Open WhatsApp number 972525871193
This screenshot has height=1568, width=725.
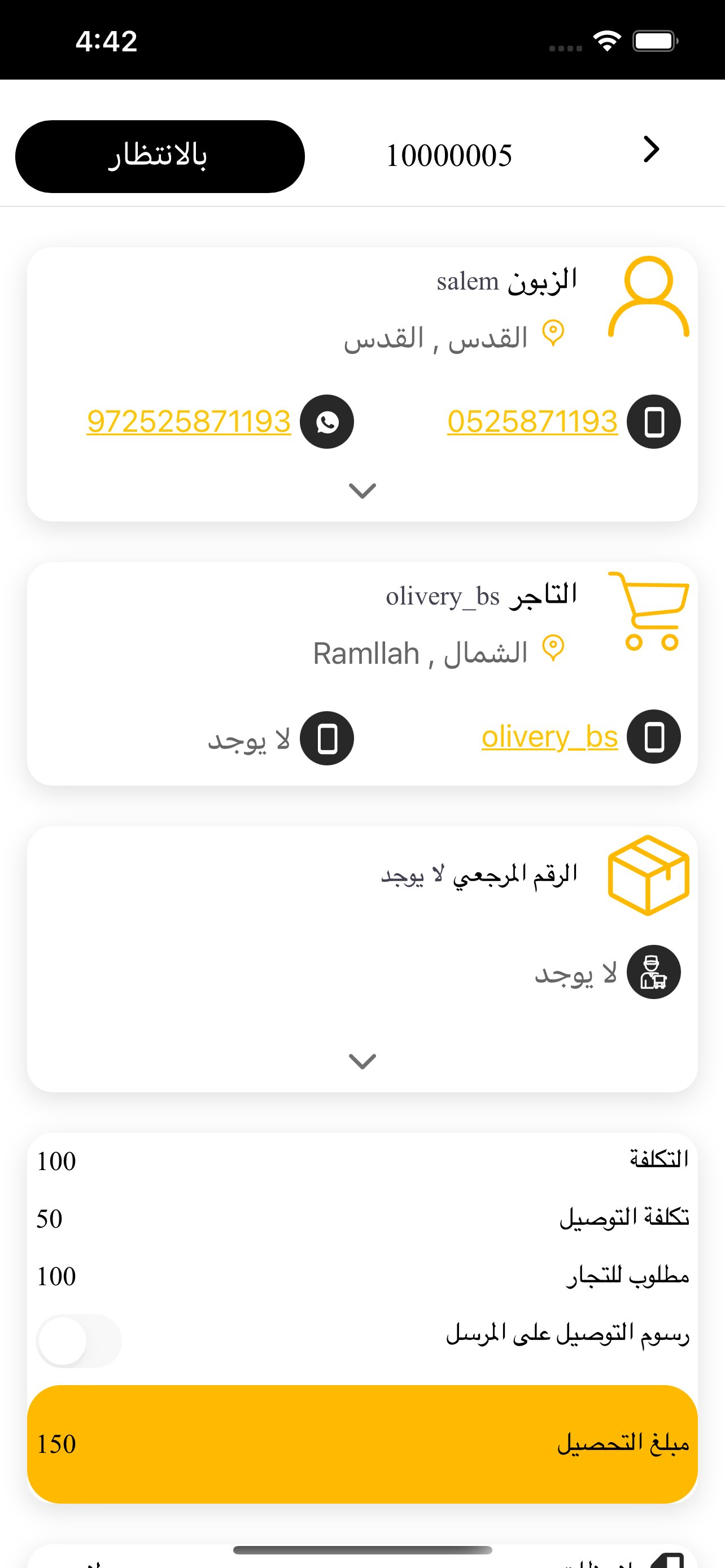tap(189, 421)
